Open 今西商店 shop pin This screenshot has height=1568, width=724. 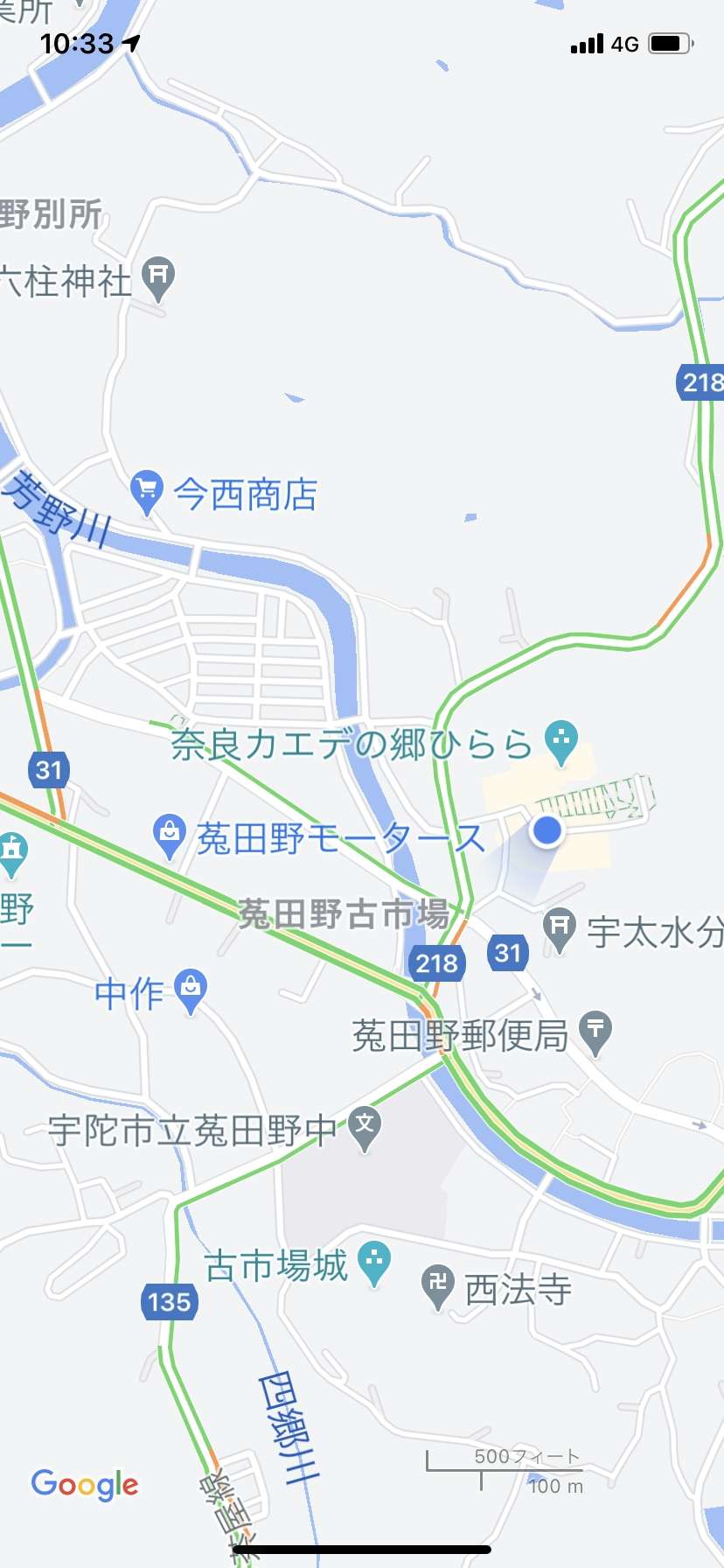click(x=146, y=492)
